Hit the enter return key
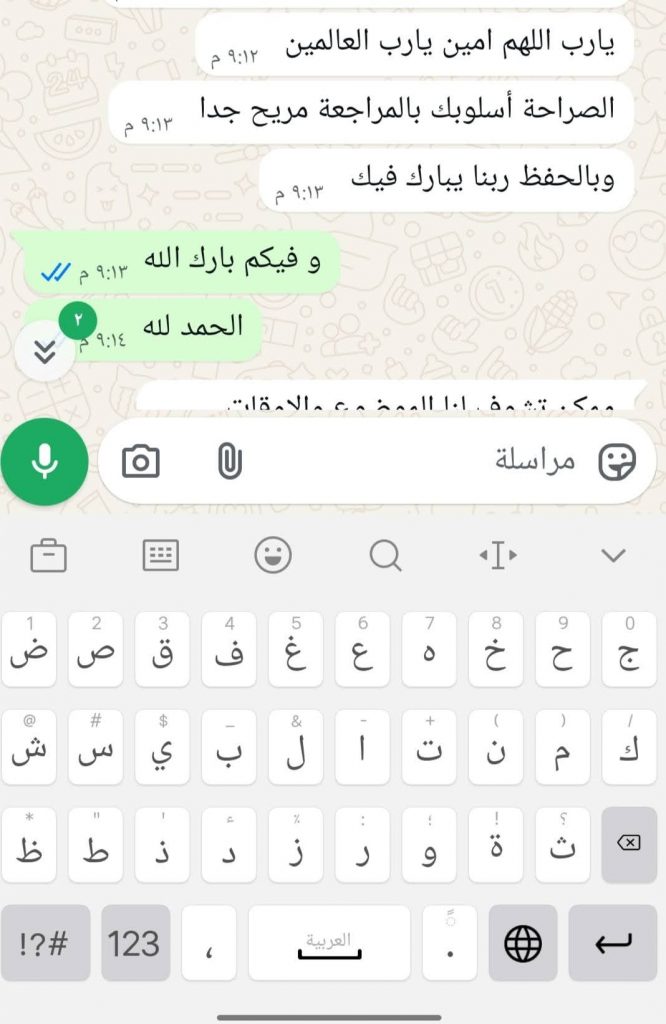Image resolution: width=666 pixels, height=1024 pixels. tap(613, 942)
